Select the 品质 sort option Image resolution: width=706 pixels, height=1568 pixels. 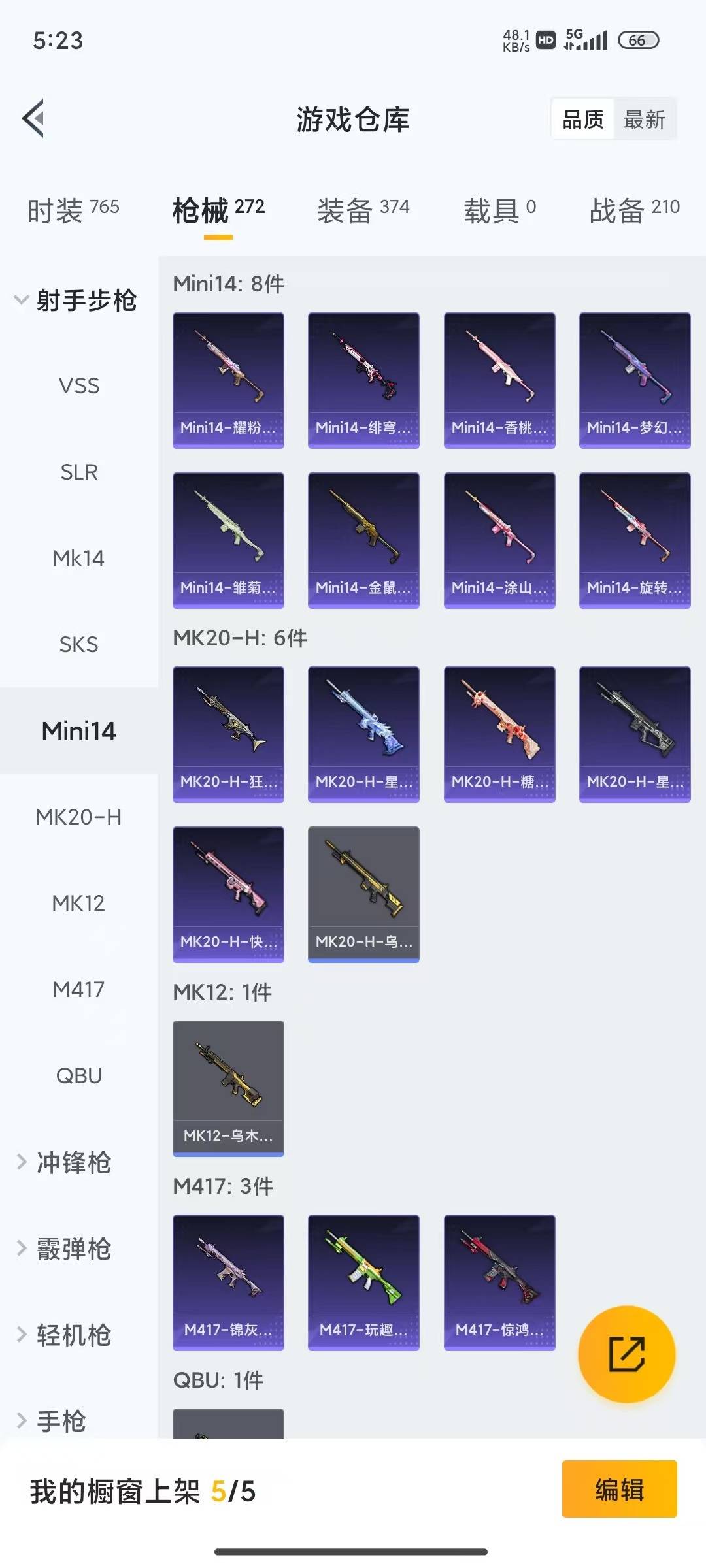(x=583, y=120)
